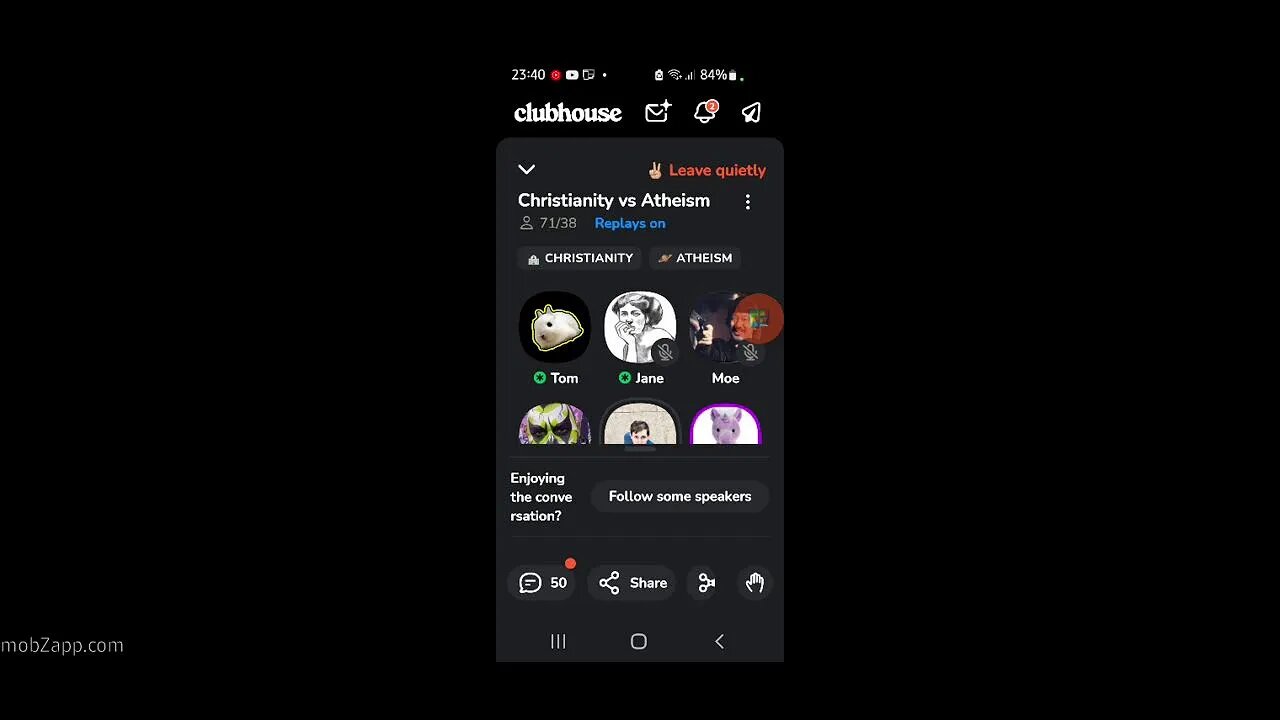Raise your hand to speak
Viewport: 1280px width, 720px height.
click(x=755, y=583)
